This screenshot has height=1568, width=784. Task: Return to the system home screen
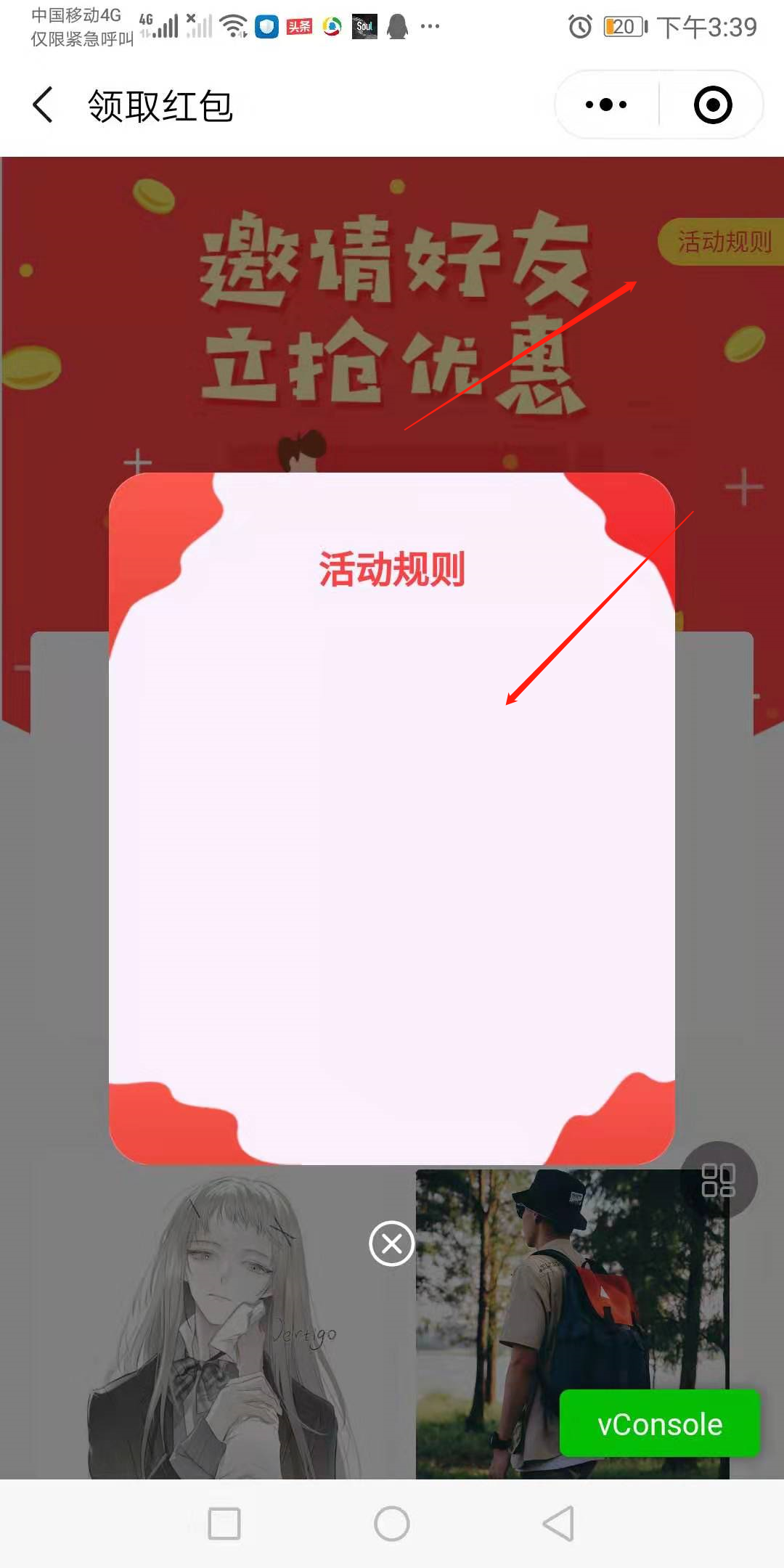(391, 1523)
